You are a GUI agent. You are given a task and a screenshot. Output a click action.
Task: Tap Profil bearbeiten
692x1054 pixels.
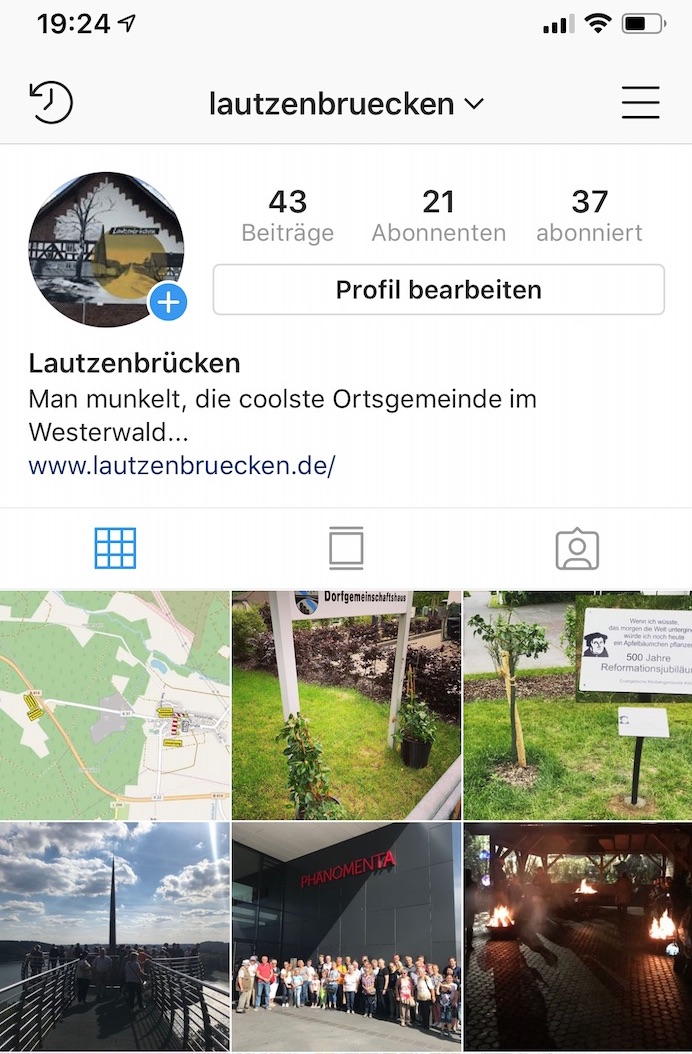tap(438, 290)
